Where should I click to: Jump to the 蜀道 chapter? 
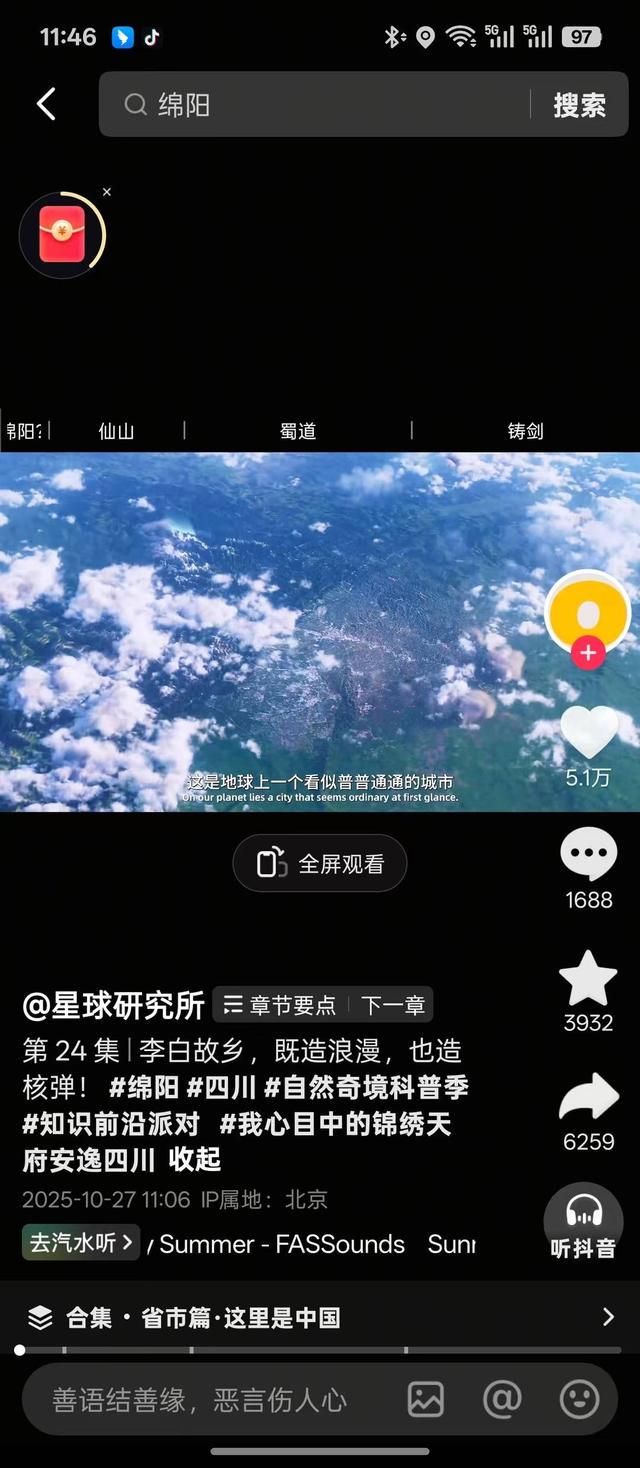point(298,431)
